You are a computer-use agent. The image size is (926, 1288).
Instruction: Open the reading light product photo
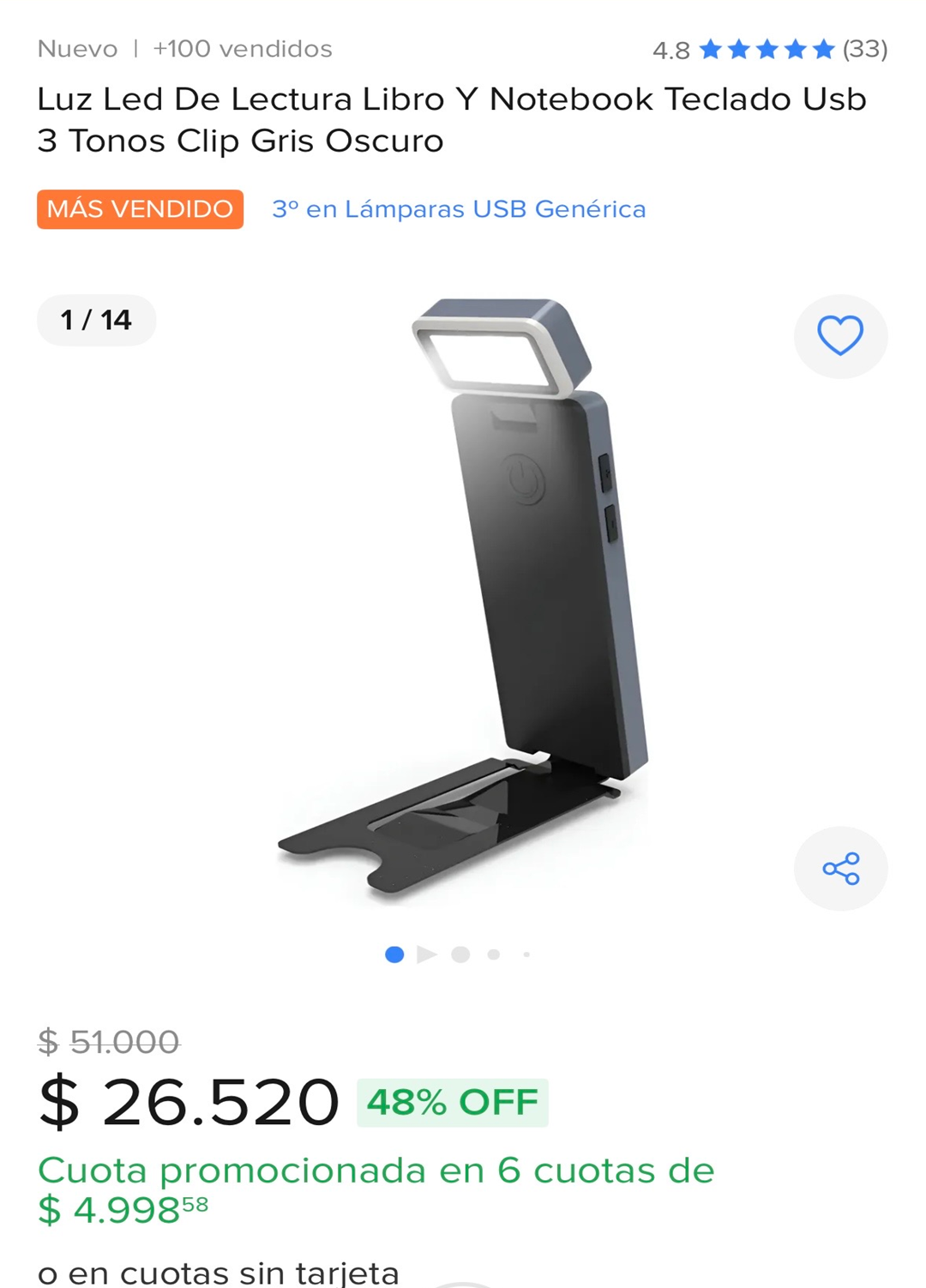pos(463,600)
